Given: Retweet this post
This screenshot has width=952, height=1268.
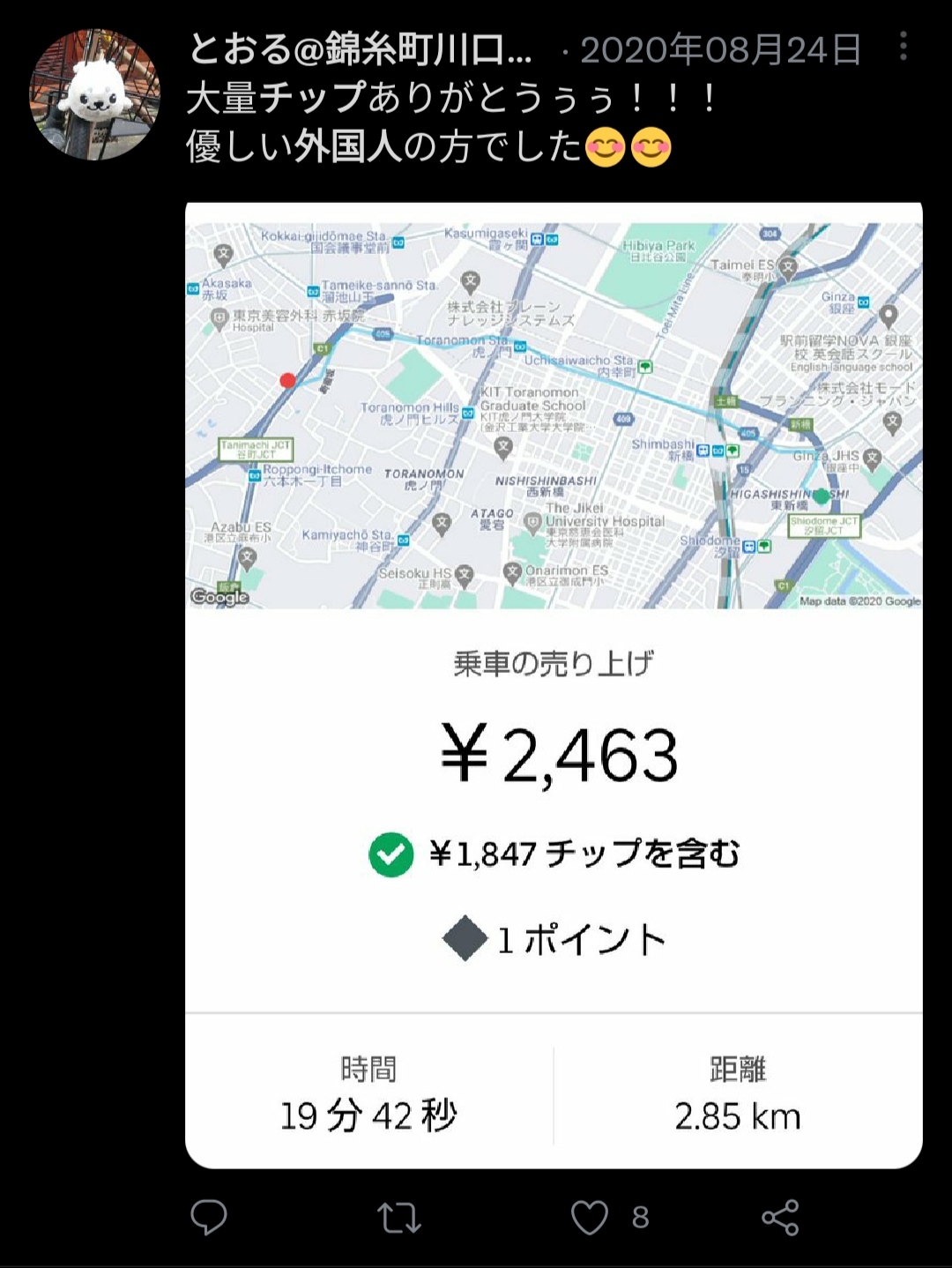Looking at the screenshot, I should coord(398,1218).
